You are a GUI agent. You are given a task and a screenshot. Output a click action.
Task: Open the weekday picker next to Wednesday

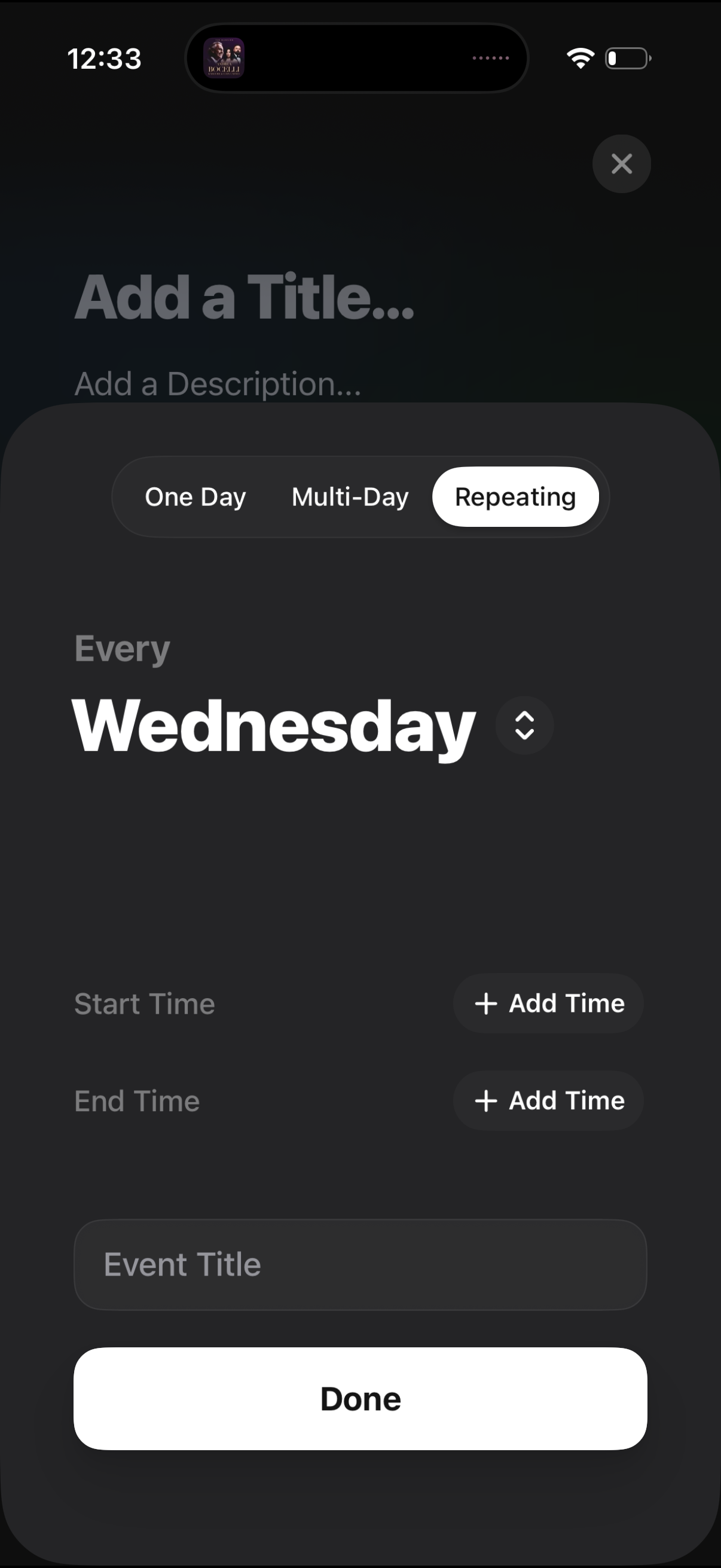click(524, 725)
